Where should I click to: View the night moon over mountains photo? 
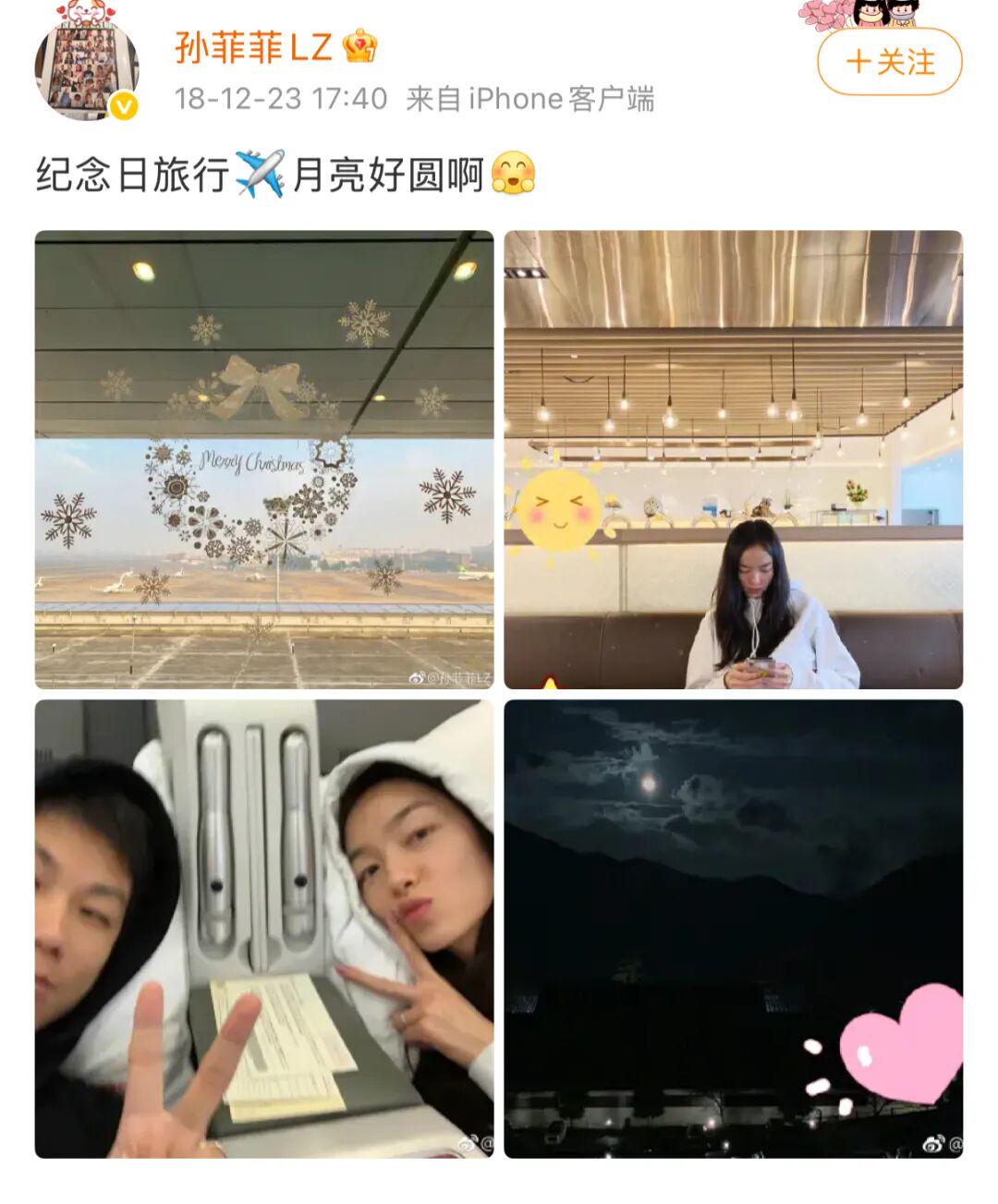733,929
